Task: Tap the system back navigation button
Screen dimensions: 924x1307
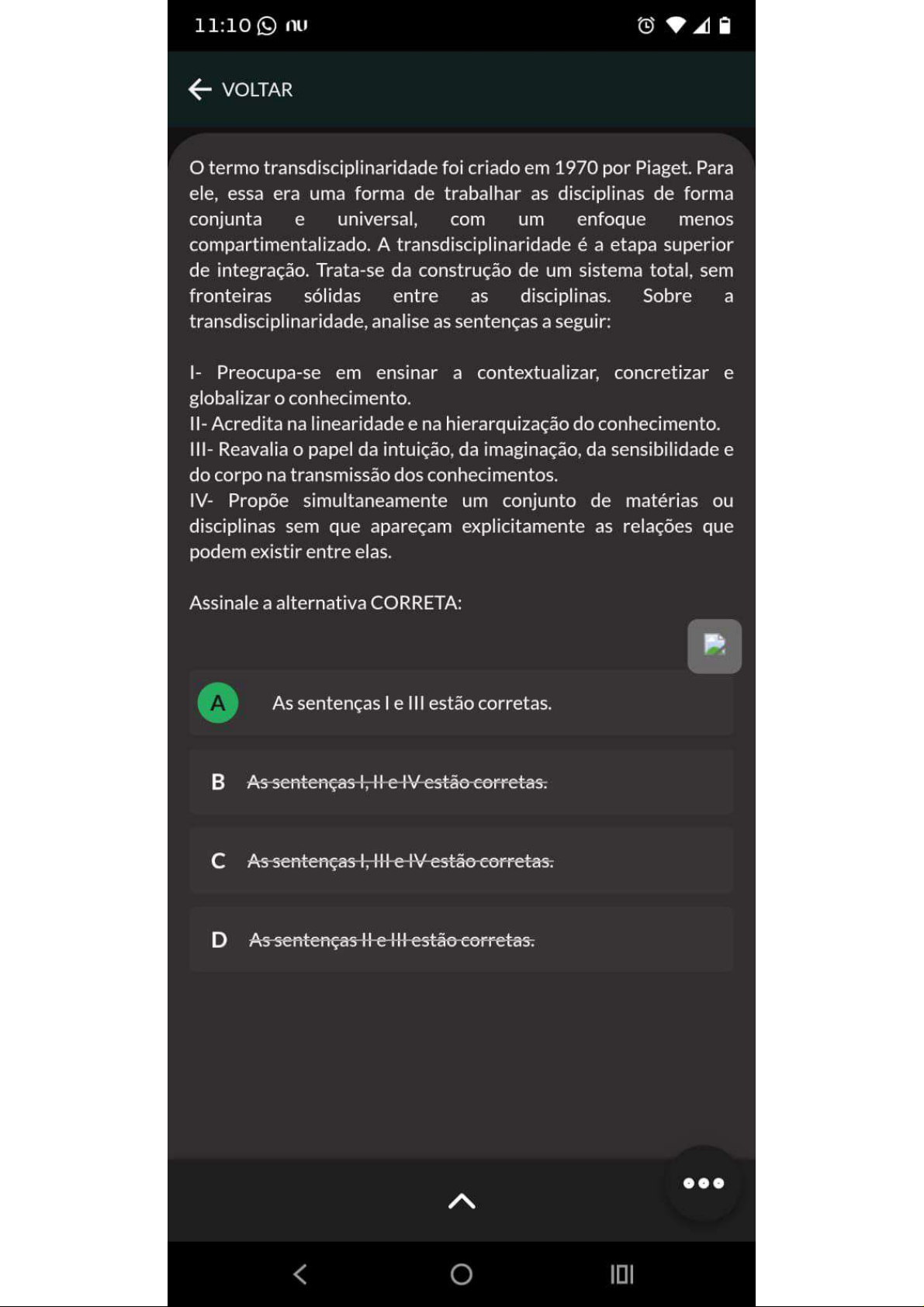Action: (x=301, y=1274)
